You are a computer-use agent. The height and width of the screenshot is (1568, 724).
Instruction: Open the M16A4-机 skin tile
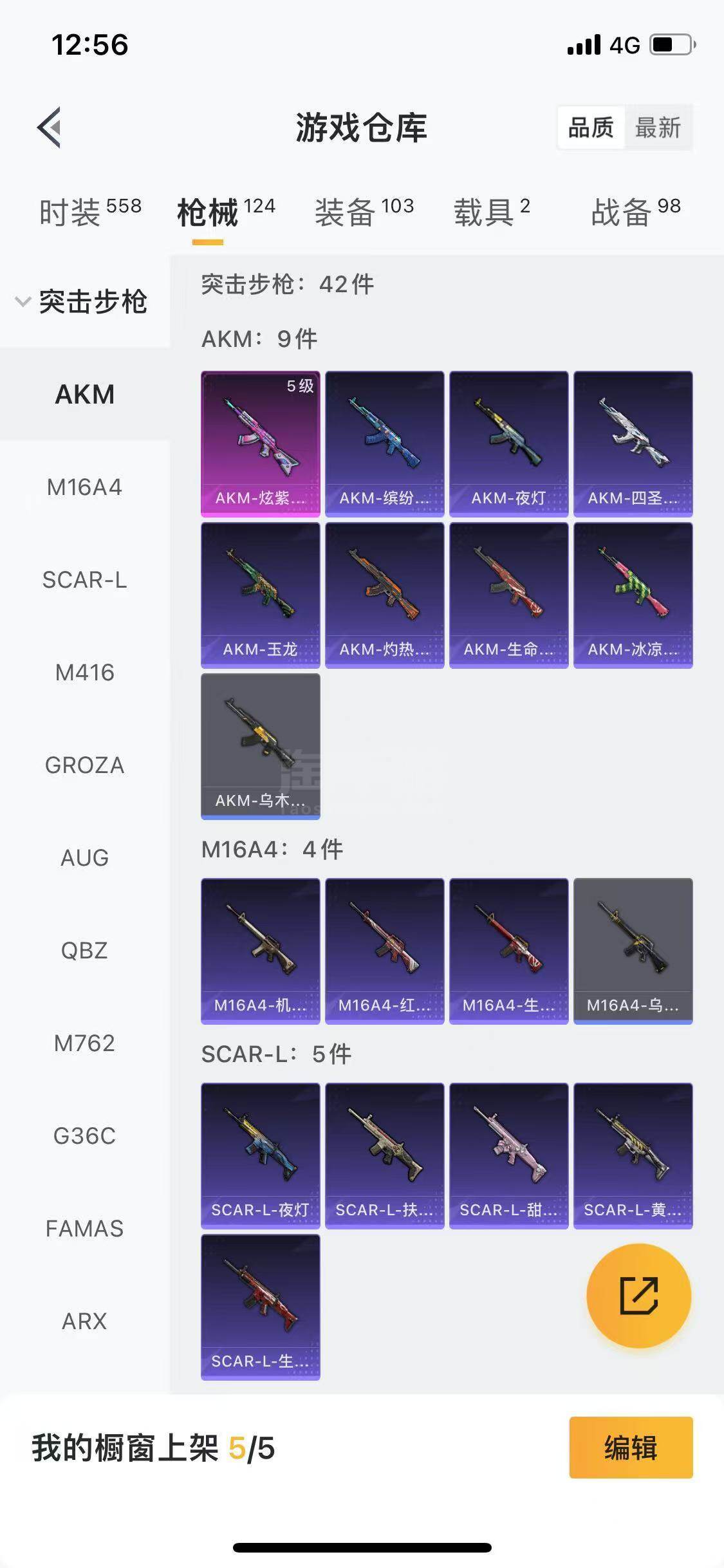(261, 951)
